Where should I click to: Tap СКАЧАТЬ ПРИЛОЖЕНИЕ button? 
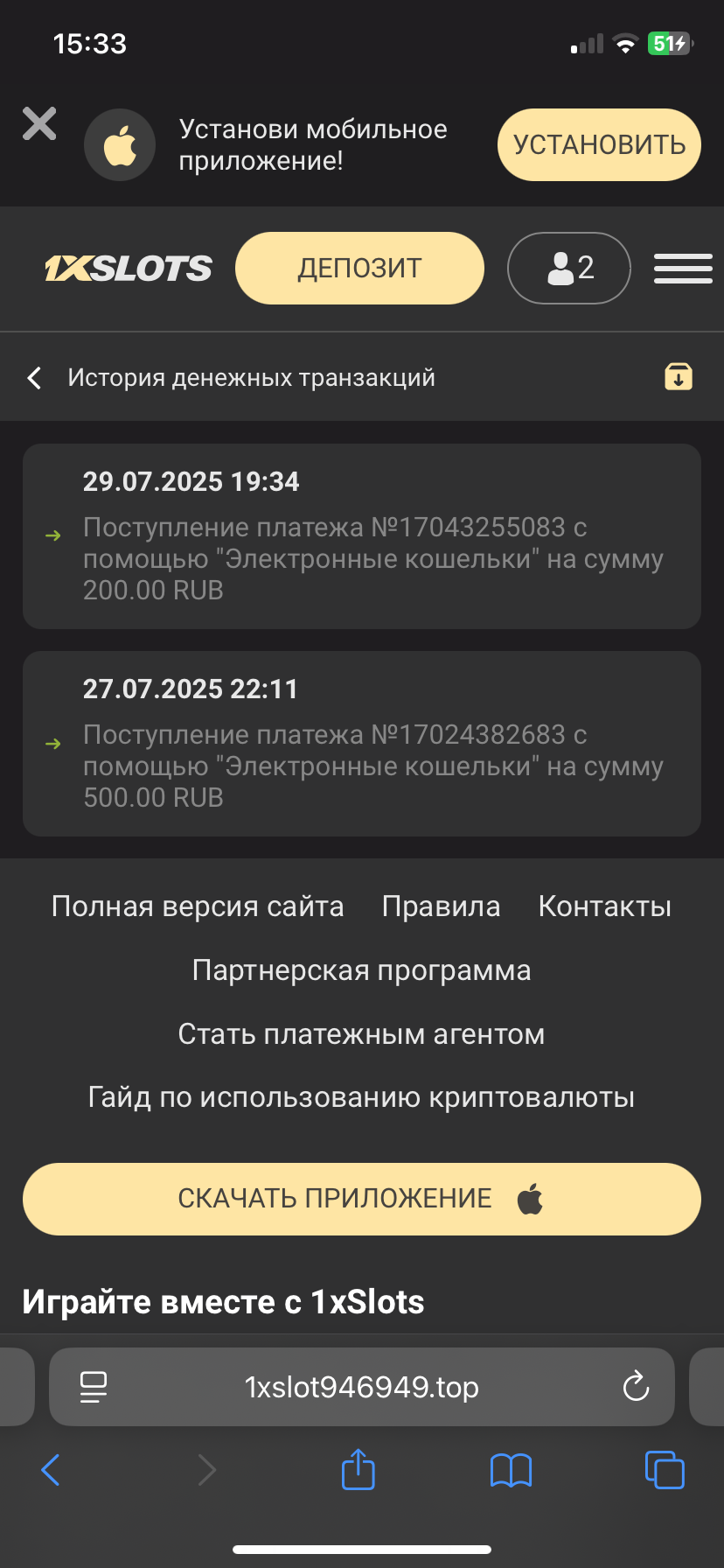tap(361, 1199)
